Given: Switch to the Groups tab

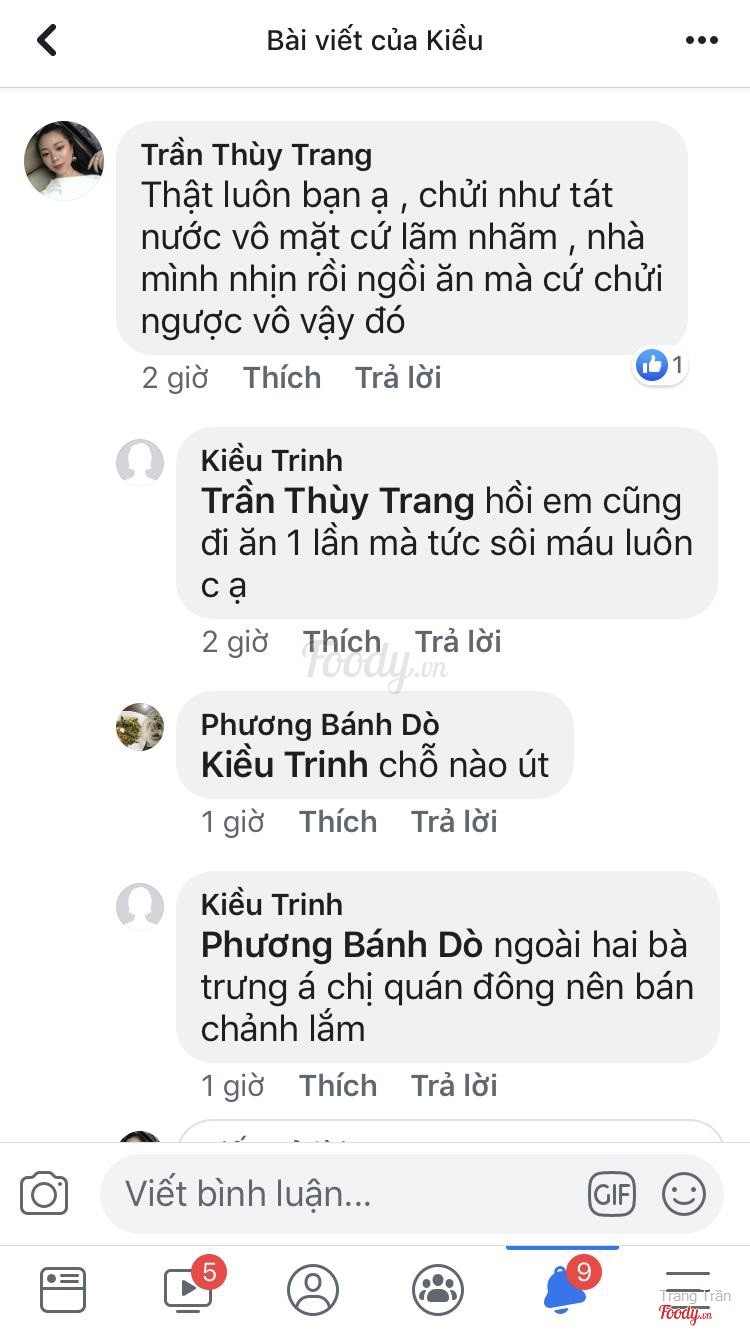Looking at the screenshot, I should click(438, 1289).
